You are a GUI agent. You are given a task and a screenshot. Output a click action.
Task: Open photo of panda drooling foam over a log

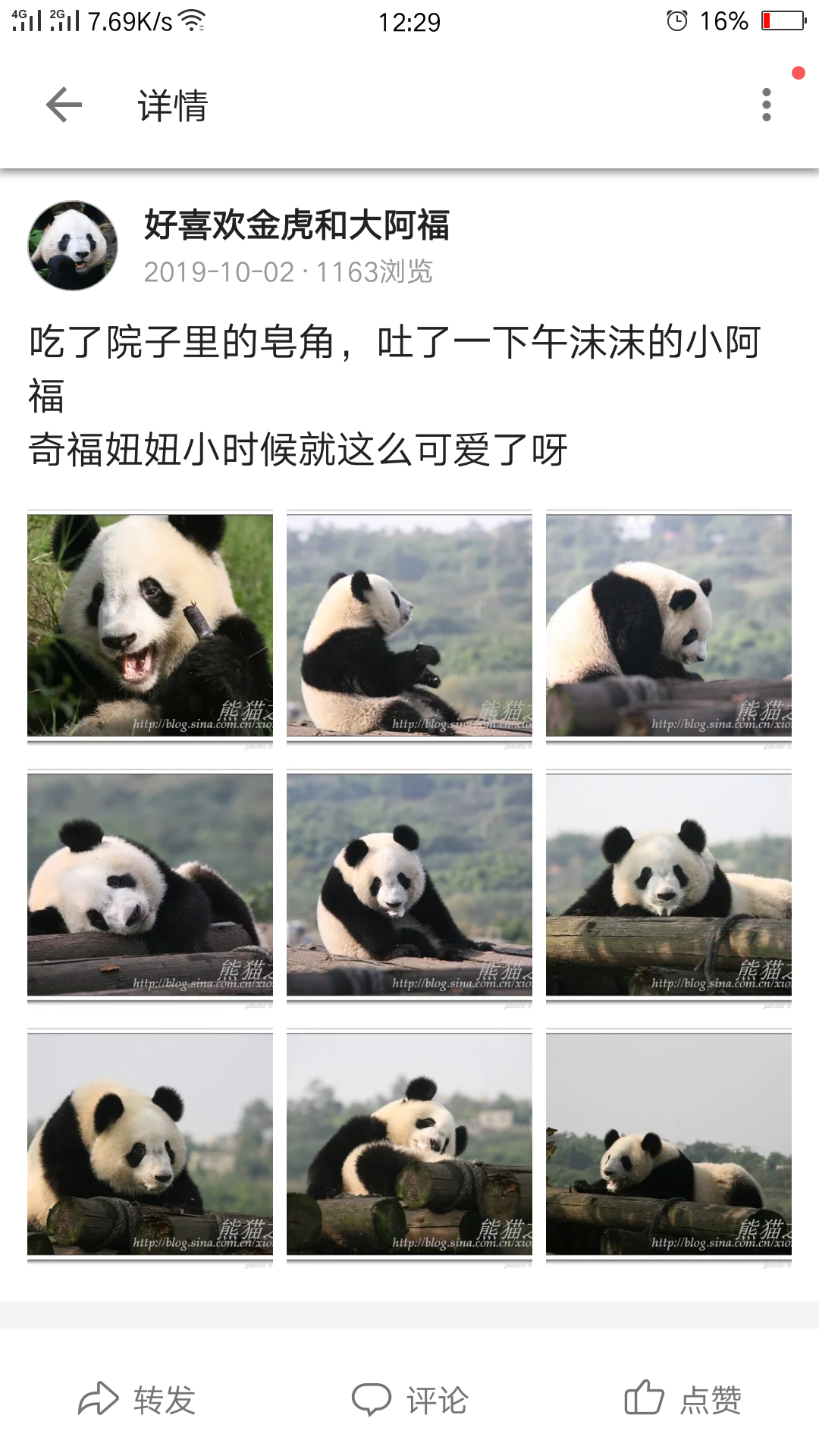669,887
